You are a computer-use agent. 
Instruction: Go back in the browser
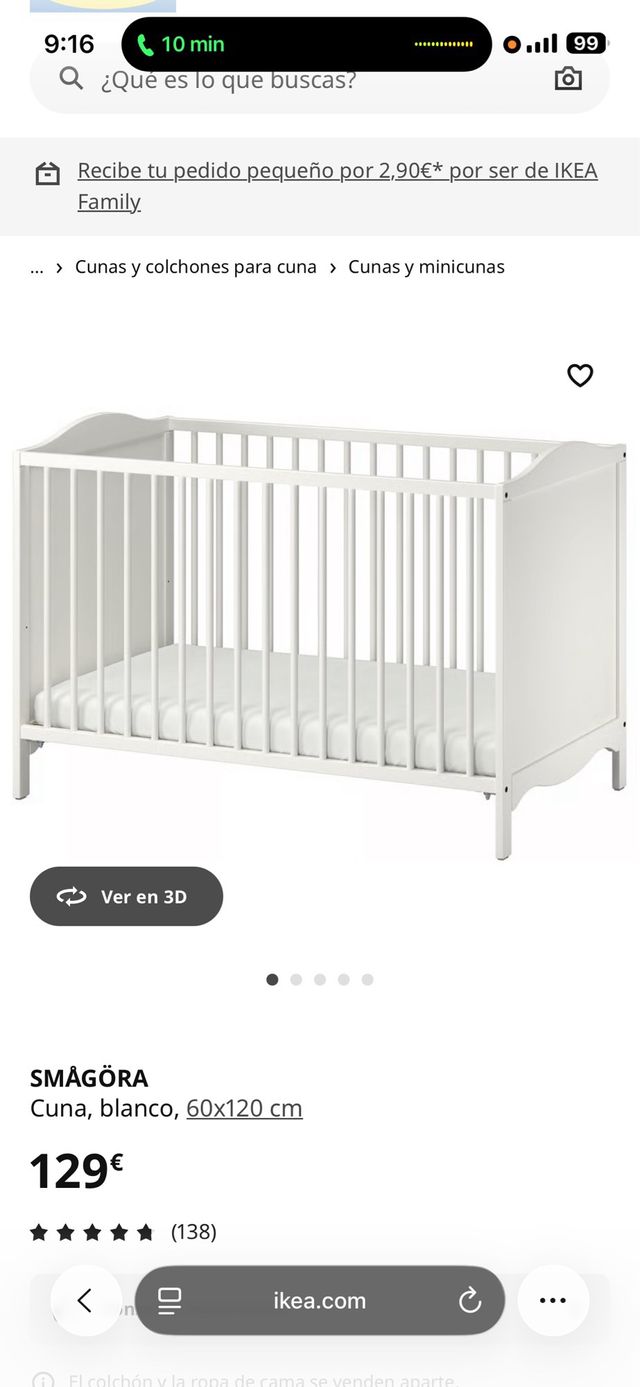[85, 1300]
